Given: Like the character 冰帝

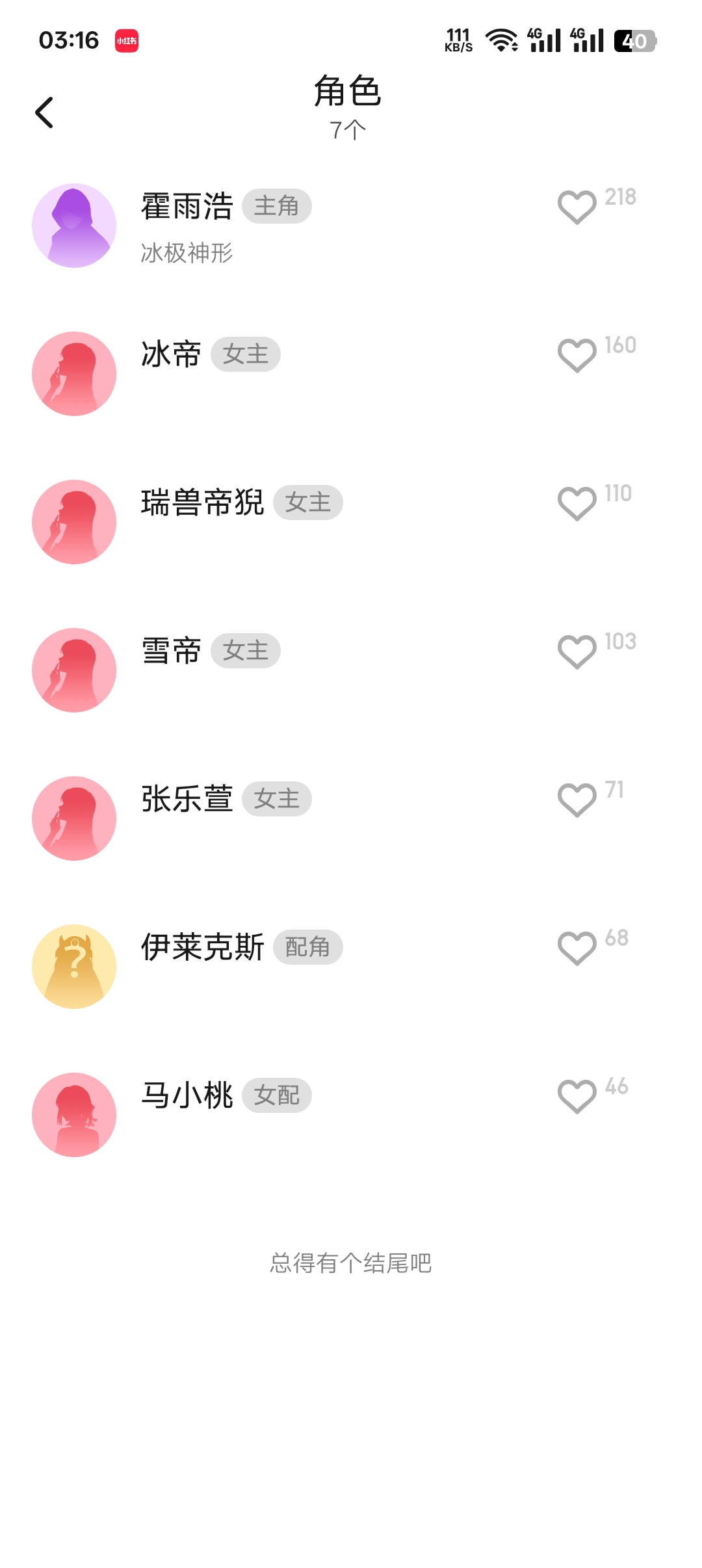Looking at the screenshot, I should pos(577,356).
